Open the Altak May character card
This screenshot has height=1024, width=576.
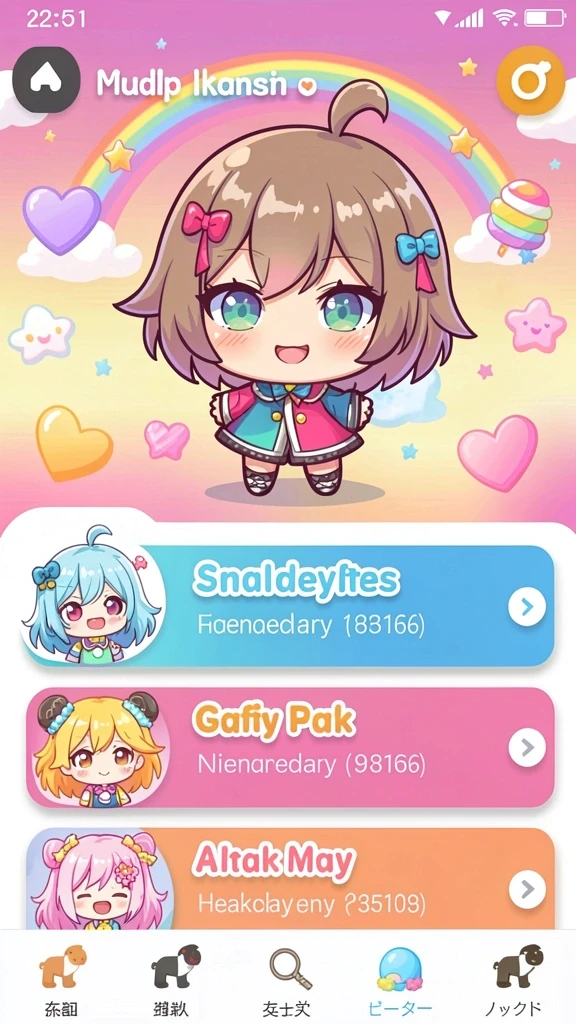pos(290,878)
